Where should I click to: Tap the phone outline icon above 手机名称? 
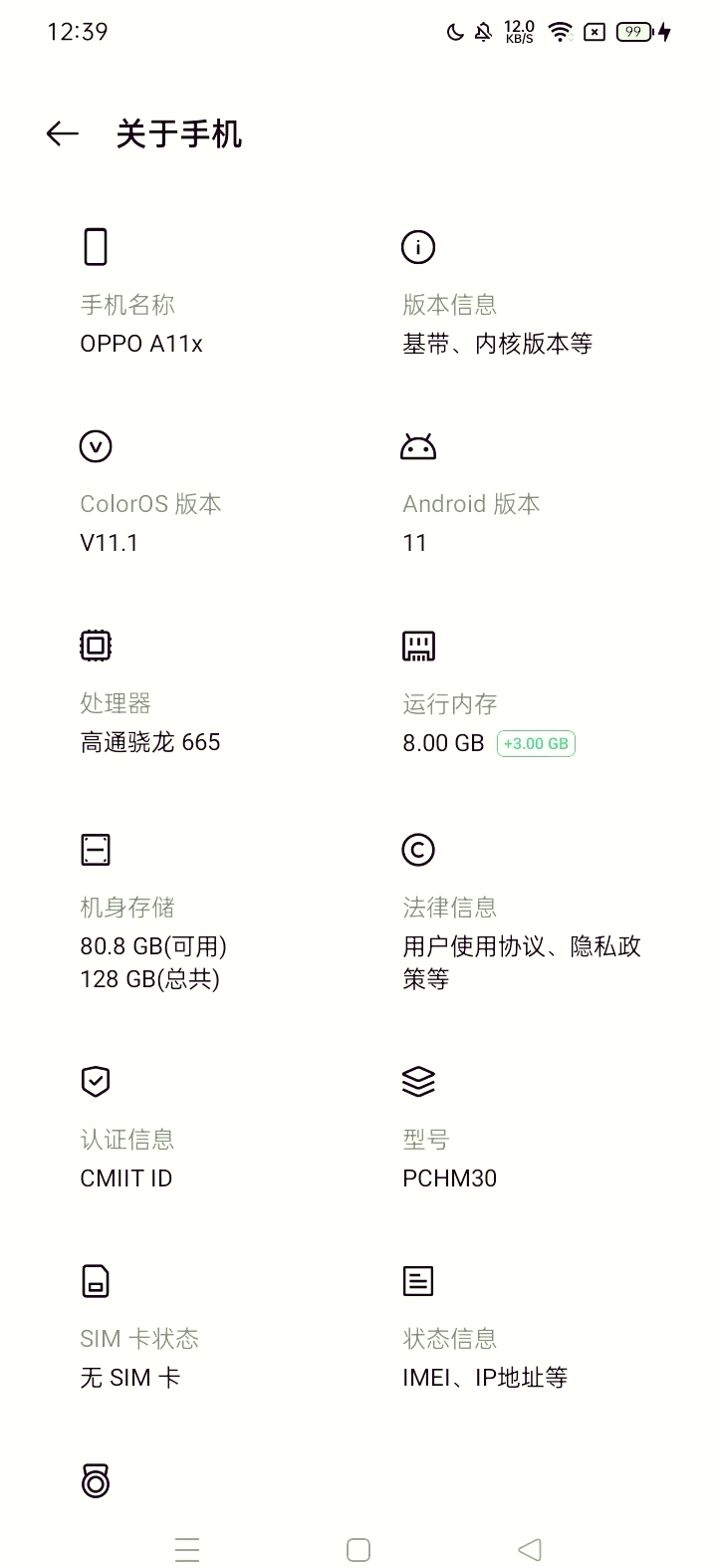pos(95,245)
